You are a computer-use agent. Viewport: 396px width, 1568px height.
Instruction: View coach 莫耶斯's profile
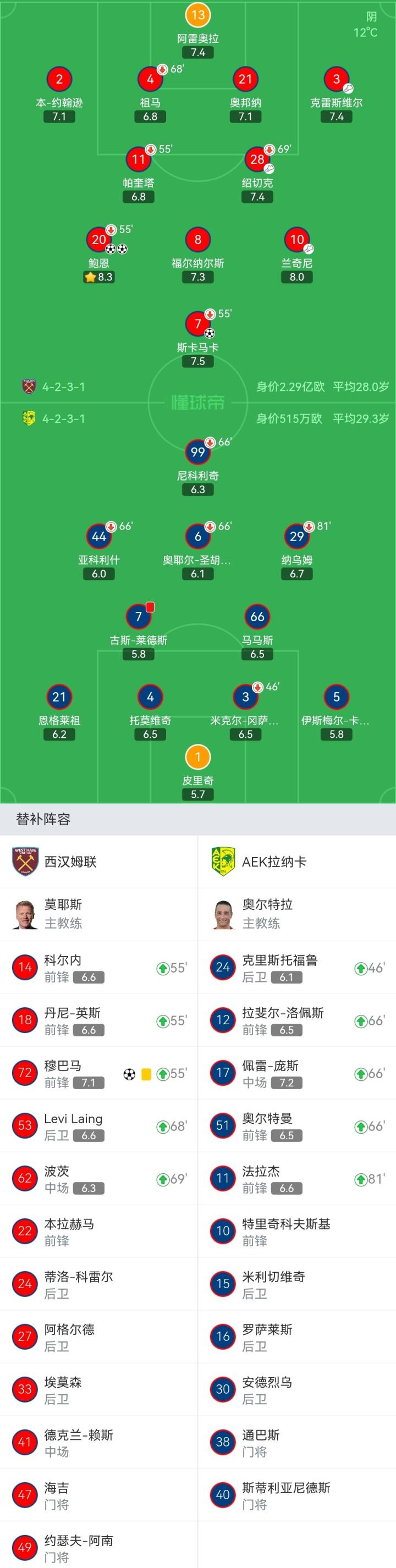click(63, 914)
